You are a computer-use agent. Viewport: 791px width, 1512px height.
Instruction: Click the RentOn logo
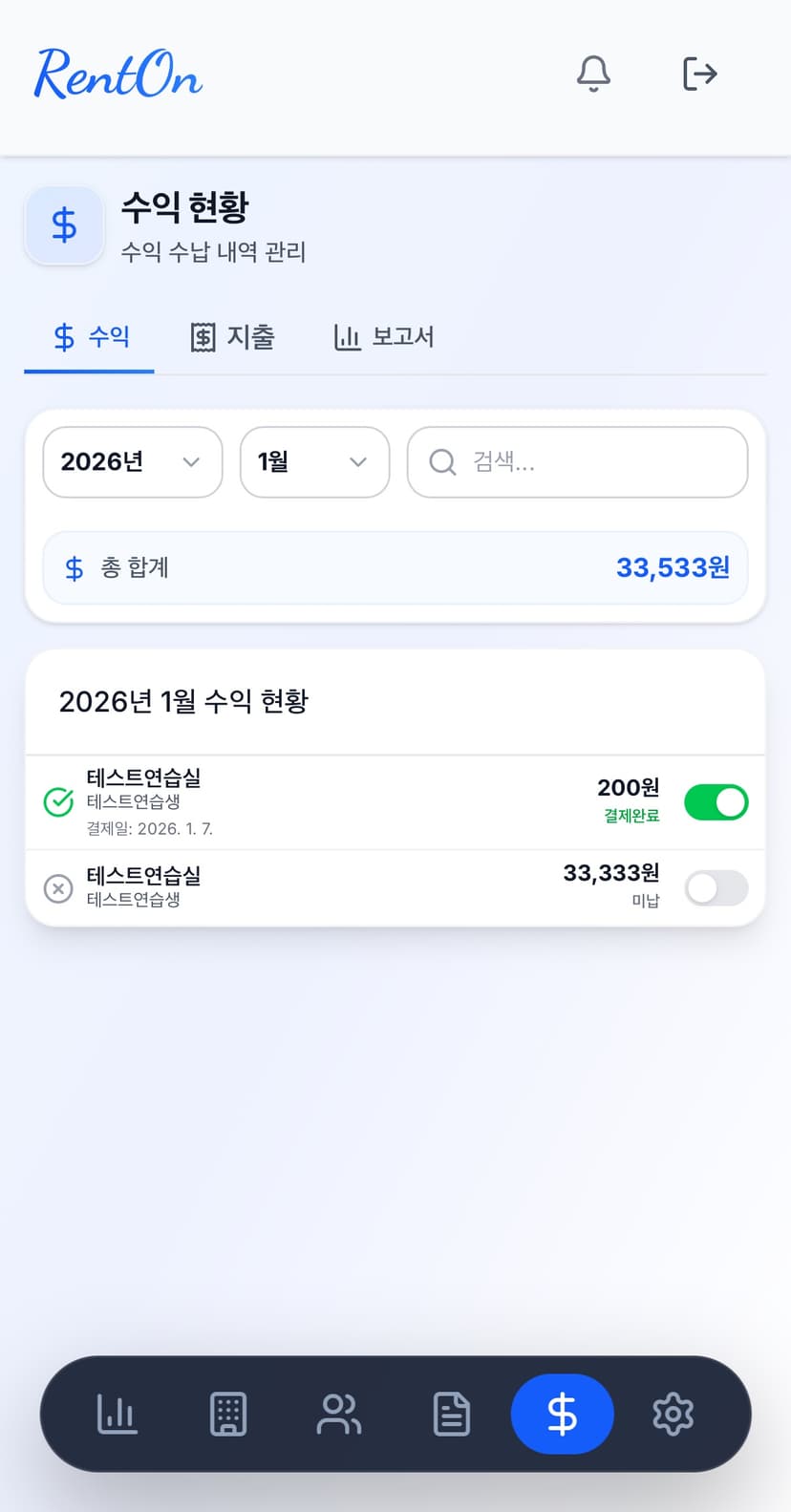[117, 76]
